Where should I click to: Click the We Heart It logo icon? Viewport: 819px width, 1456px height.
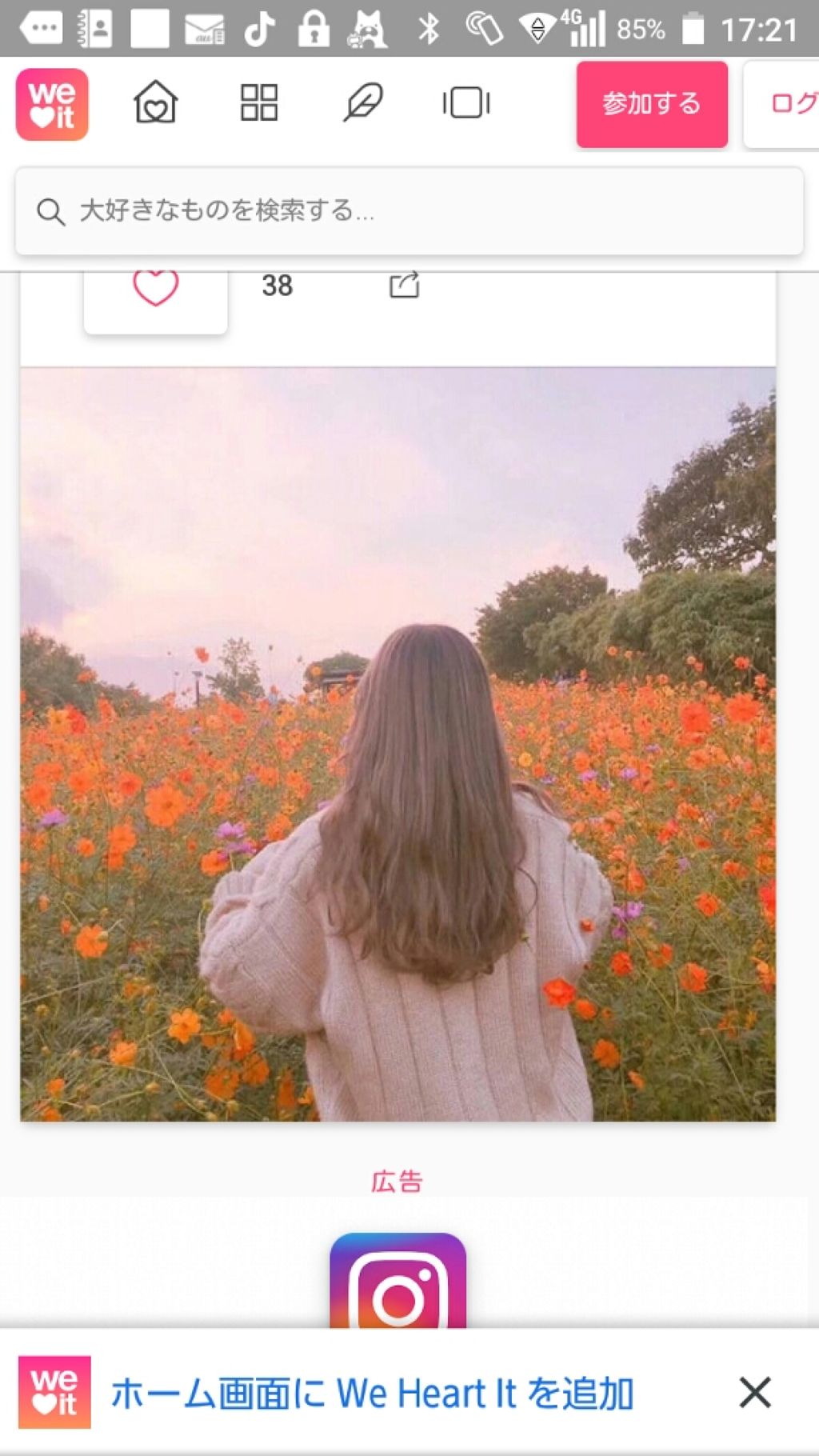[x=51, y=104]
